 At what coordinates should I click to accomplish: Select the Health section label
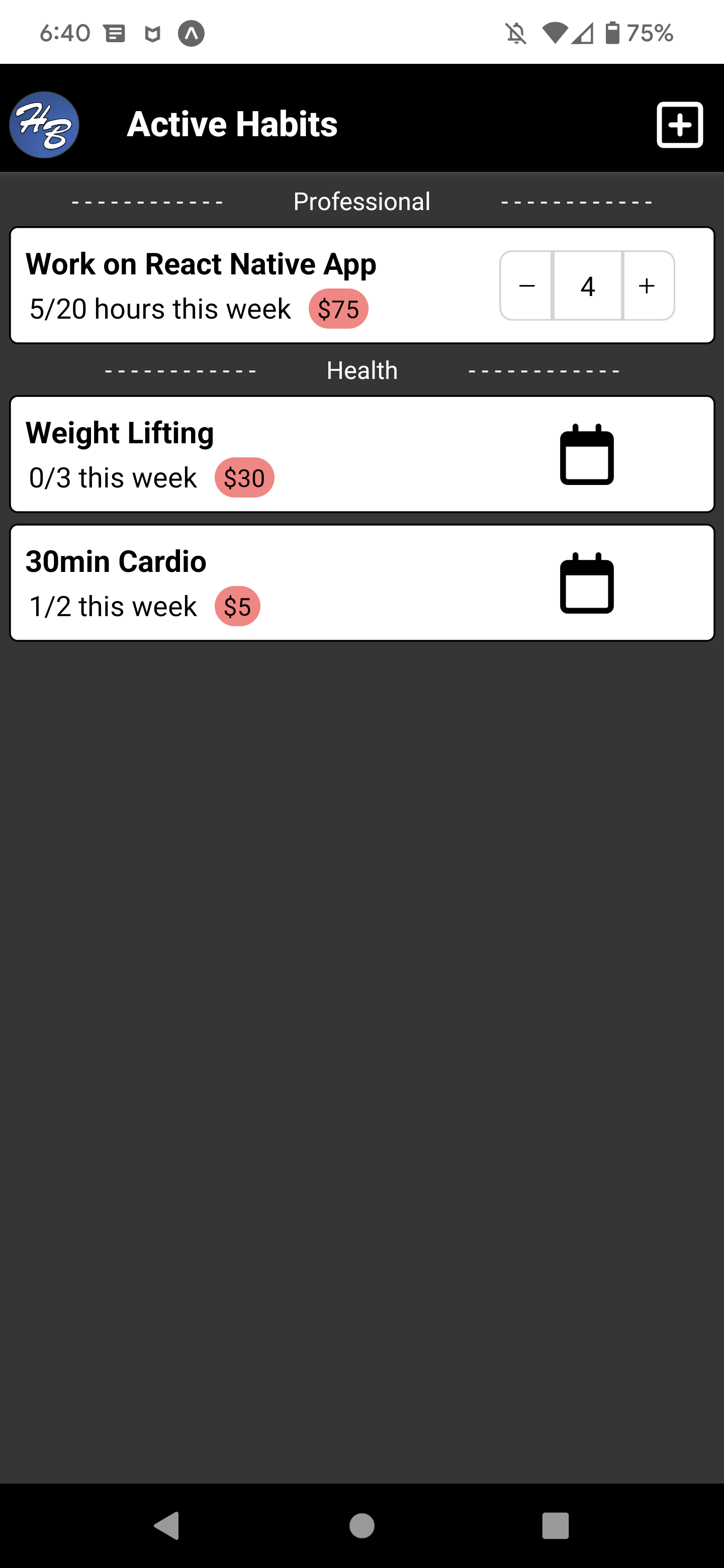[361, 369]
